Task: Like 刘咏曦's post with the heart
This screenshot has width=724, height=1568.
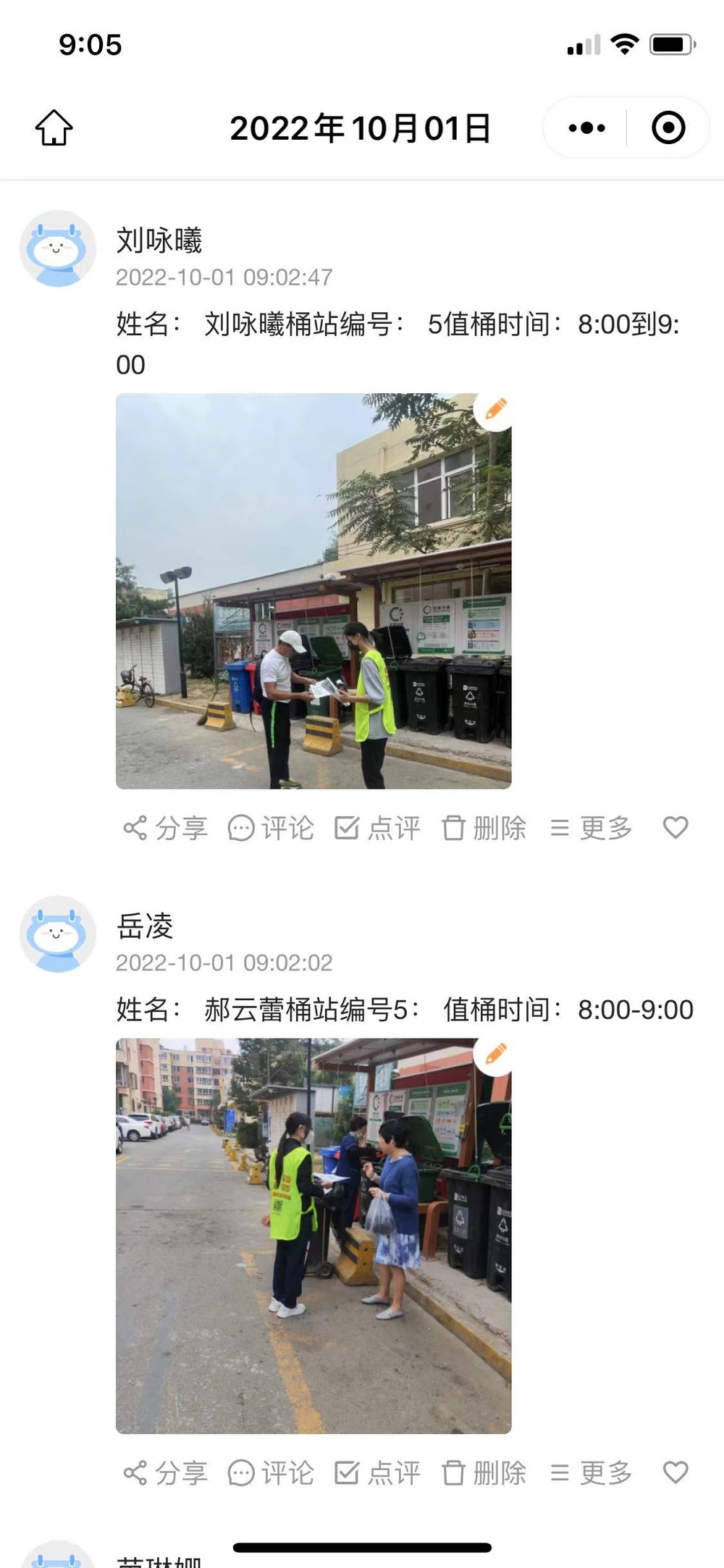Action: coord(675,827)
